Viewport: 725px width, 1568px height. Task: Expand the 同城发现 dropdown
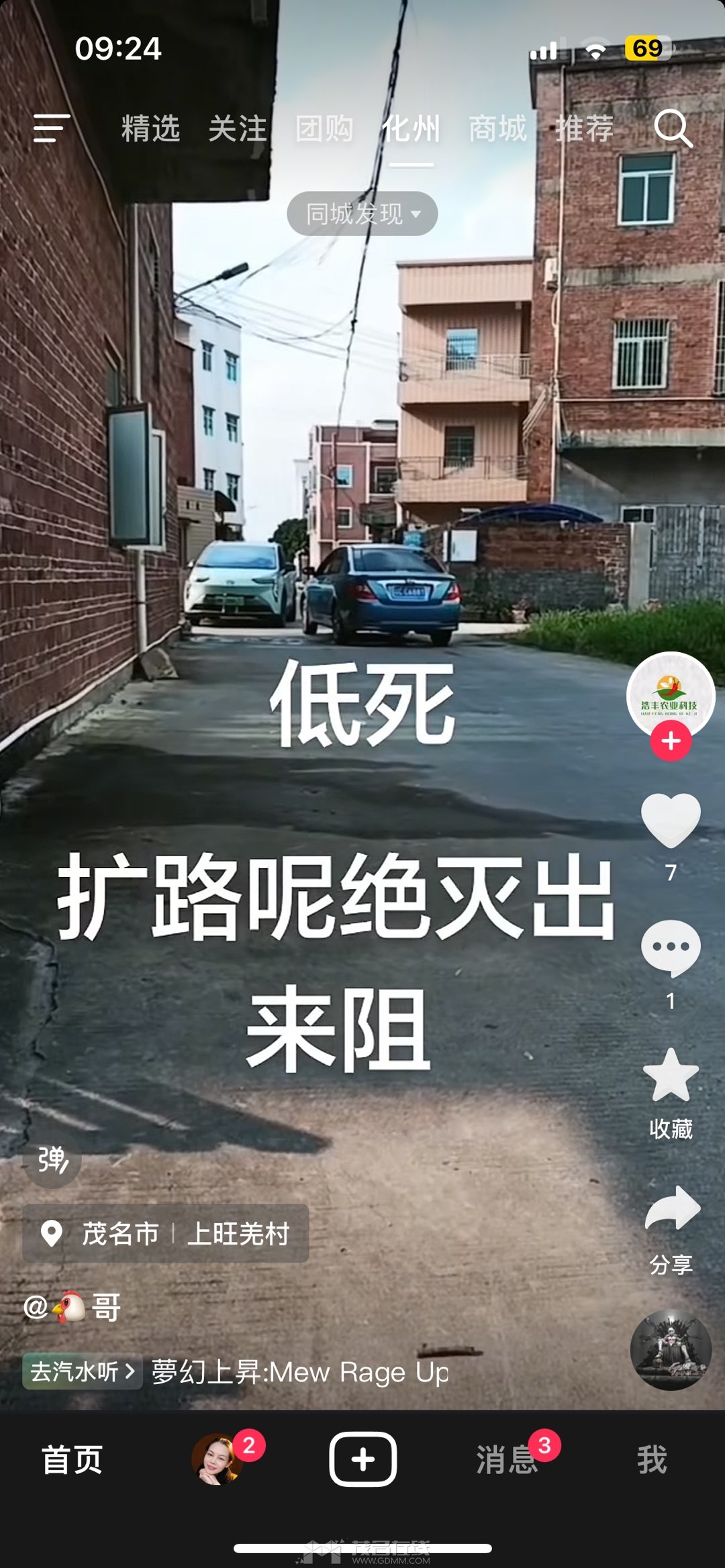coord(362,214)
